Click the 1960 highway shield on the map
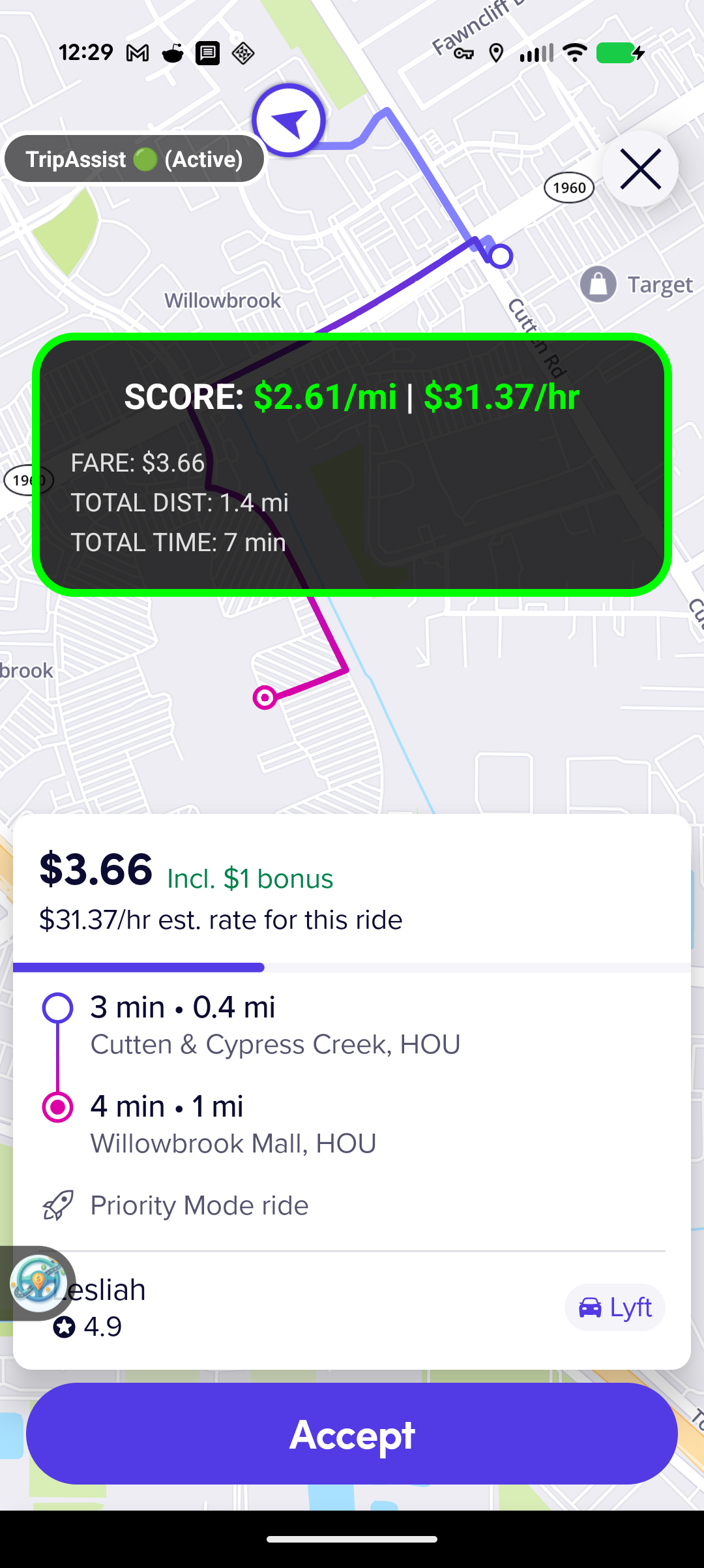 pos(569,187)
